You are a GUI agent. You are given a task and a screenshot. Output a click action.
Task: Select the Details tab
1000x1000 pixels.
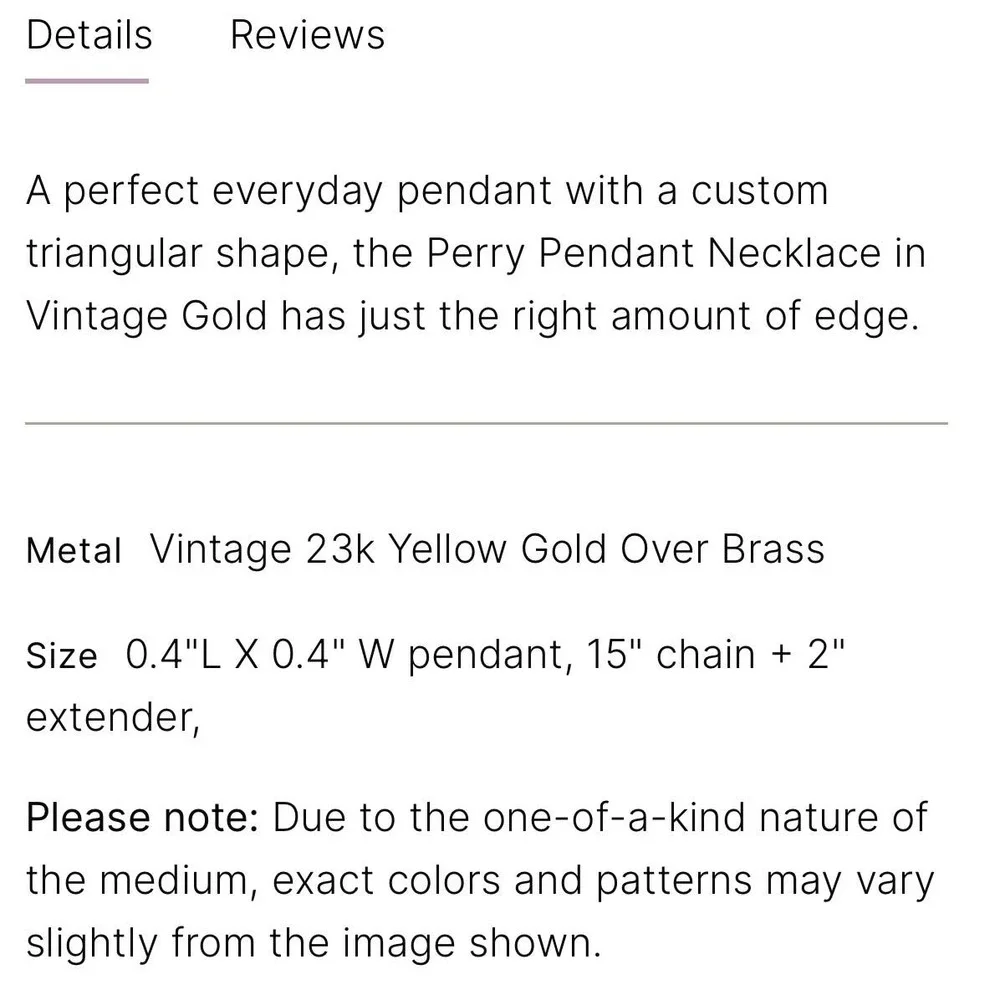coord(89,35)
